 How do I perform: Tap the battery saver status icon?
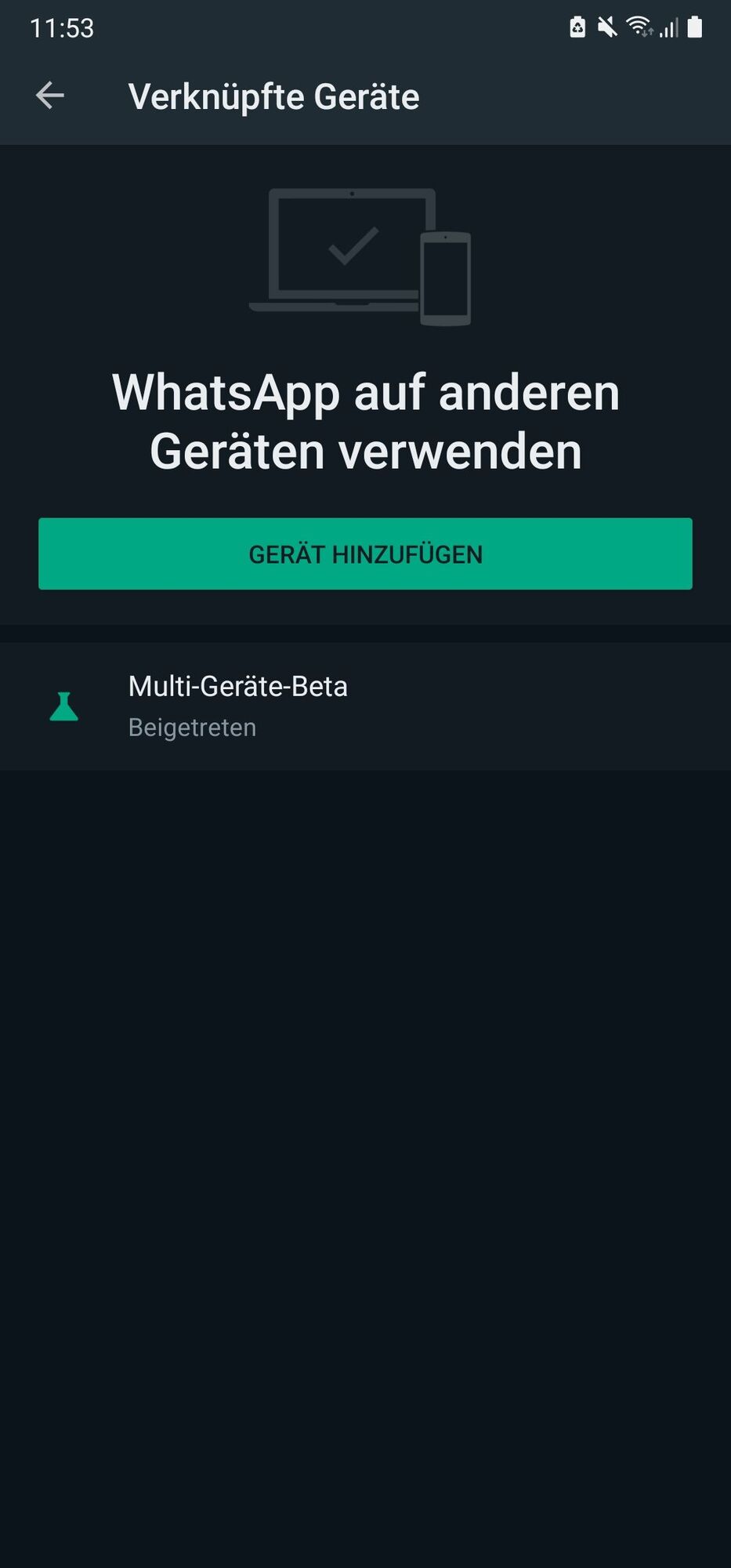click(x=577, y=26)
